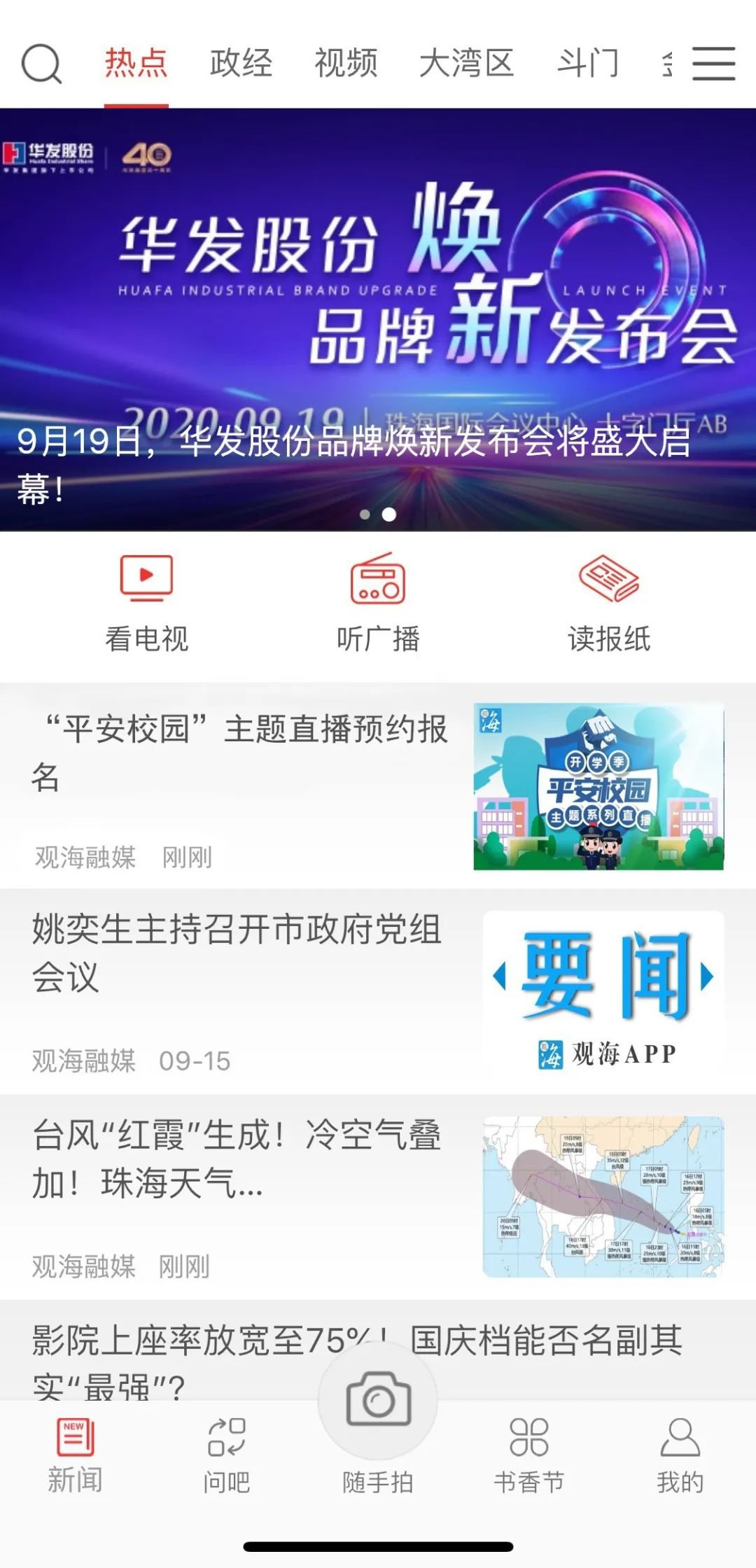
Task: Read 姚奕生主持召开市政府党组会议 article
Action: point(238,953)
